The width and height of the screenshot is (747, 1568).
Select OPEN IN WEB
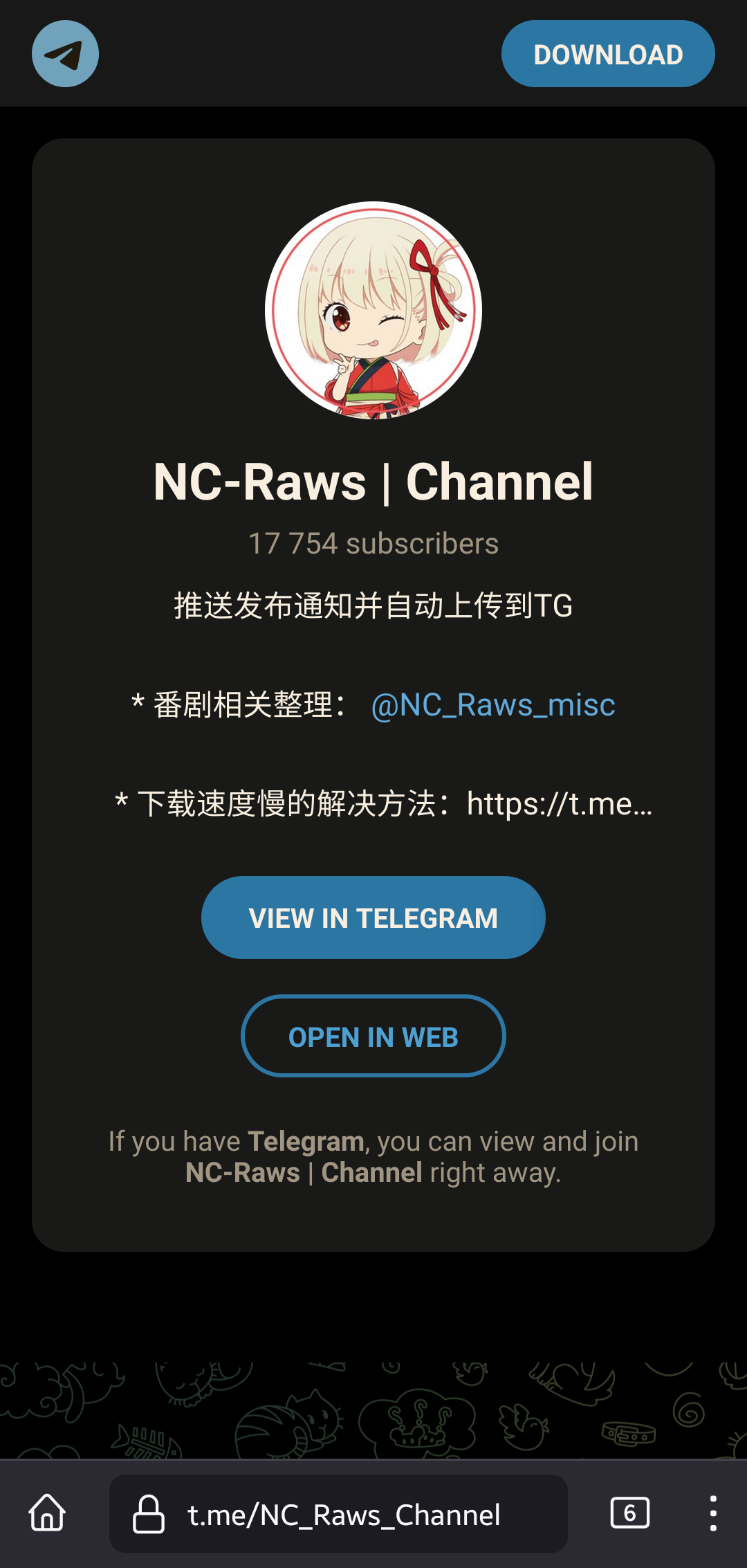(x=373, y=1036)
